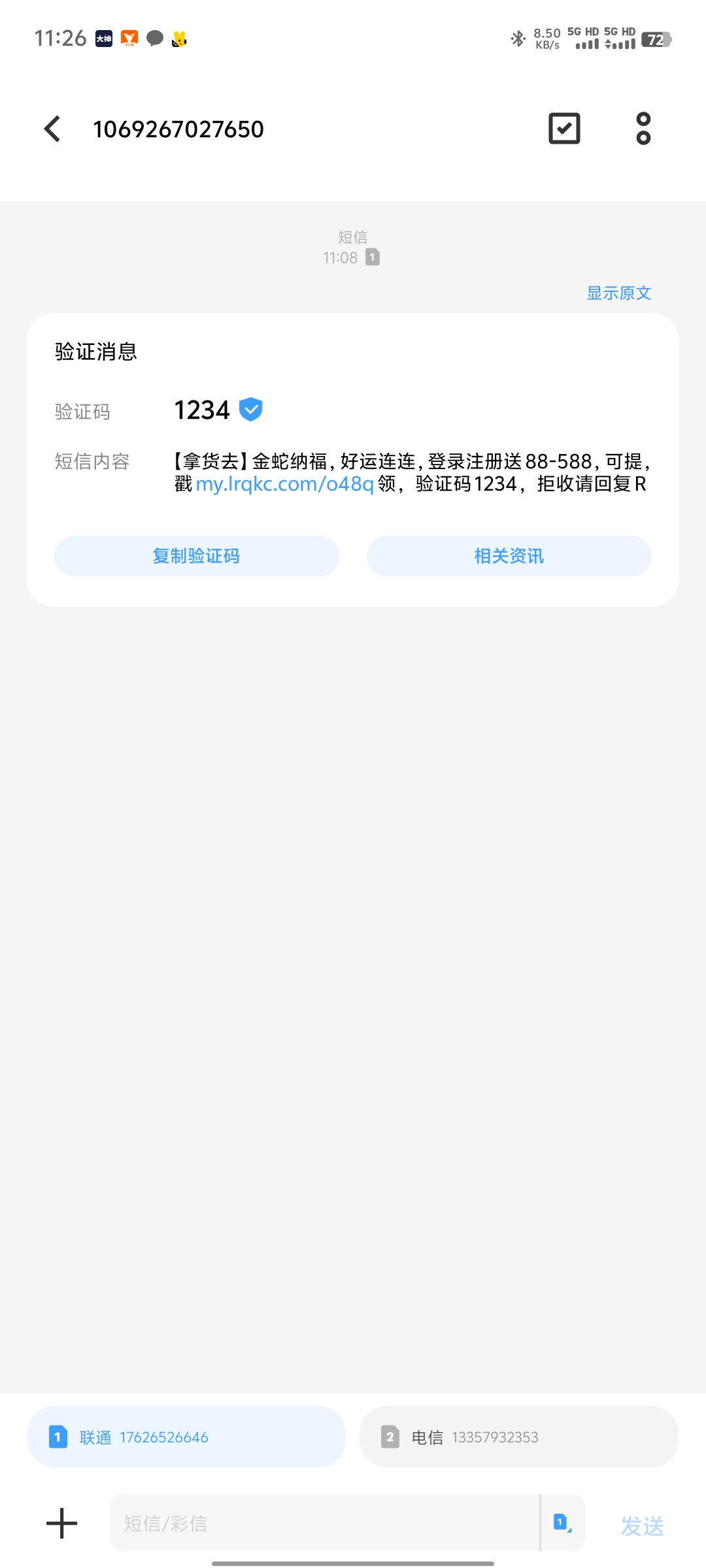Copy the verification code with 复制验证码
Viewport: 706px width, 1568px height.
point(196,555)
